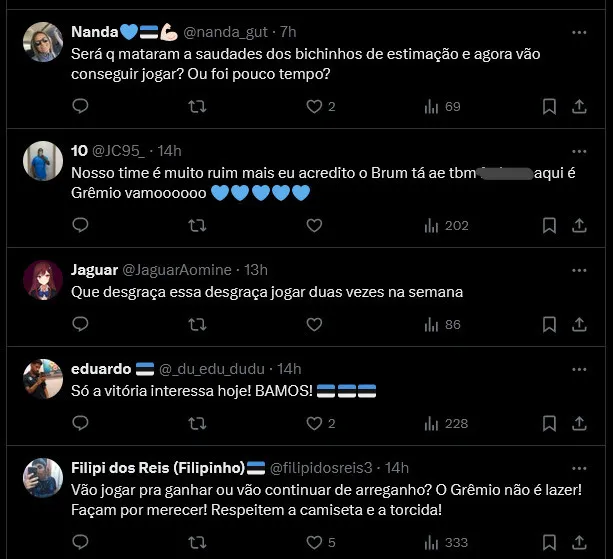Like the tweet from JC95_
This screenshot has height=559, width=613.
(314, 225)
